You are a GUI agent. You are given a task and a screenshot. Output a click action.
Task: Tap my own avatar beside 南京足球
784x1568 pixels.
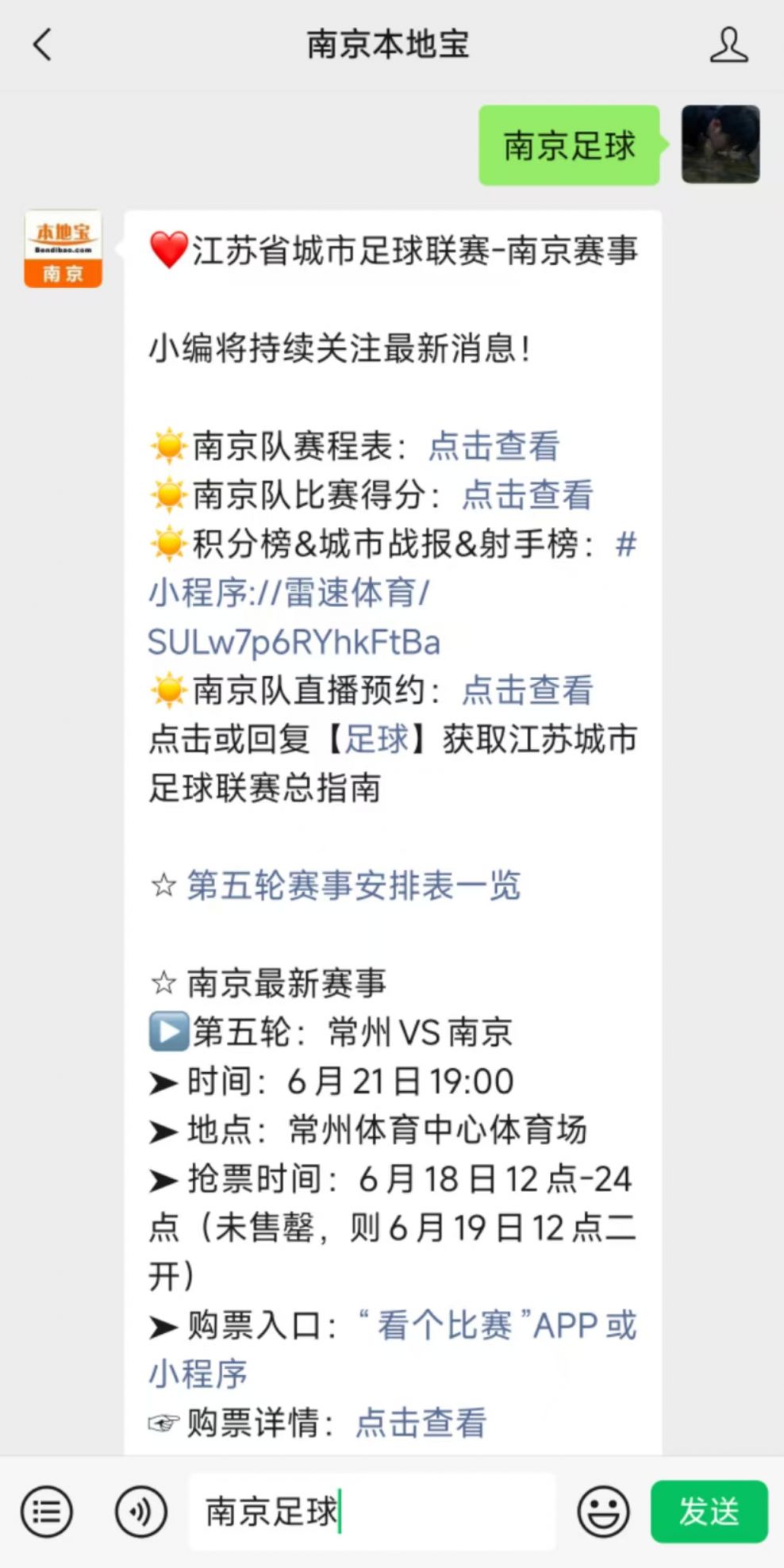(x=721, y=144)
